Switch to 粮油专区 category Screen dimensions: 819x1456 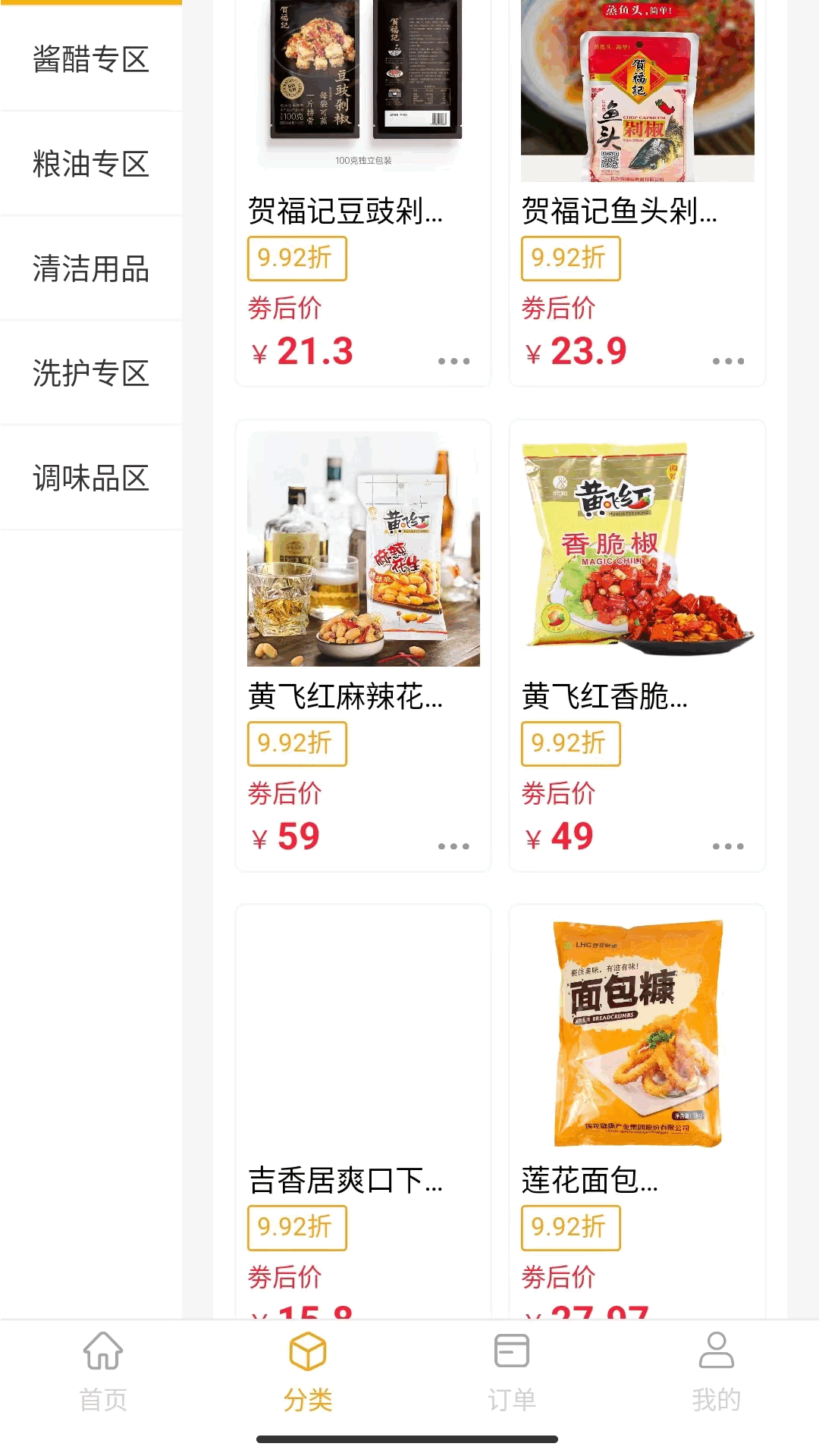click(x=91, y=164)
